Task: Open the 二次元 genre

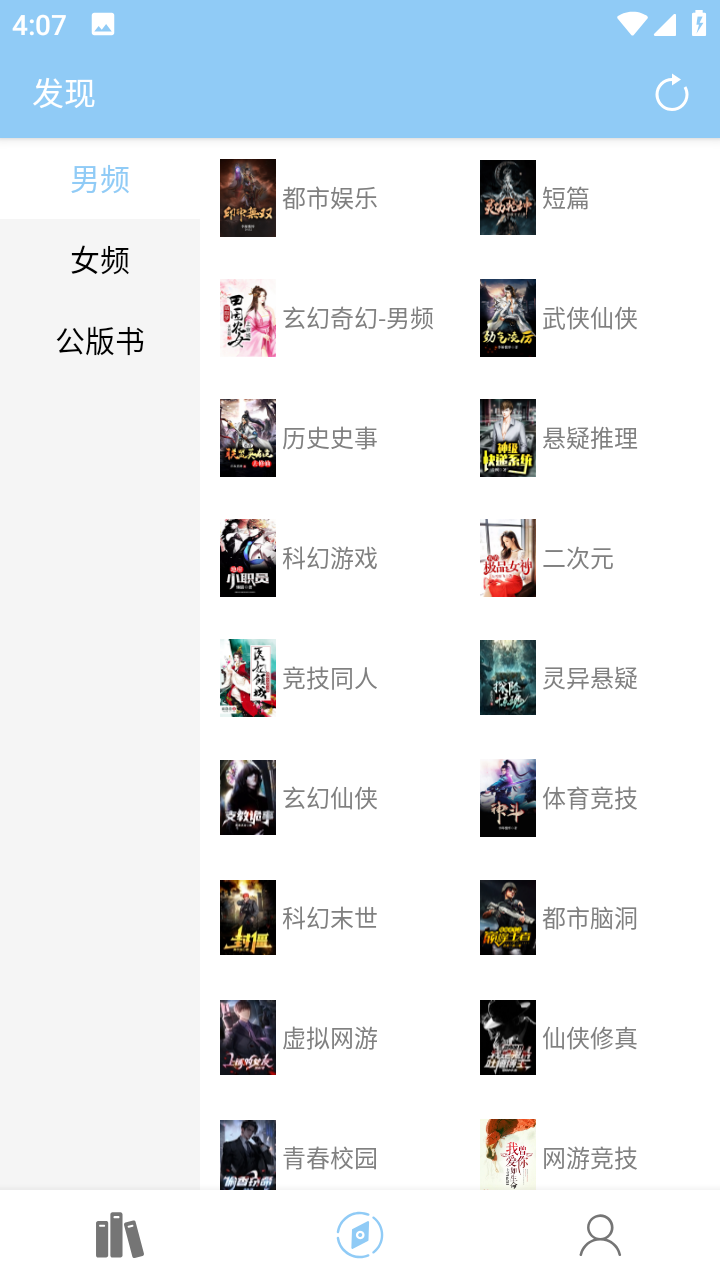Action: tap(577, 558)
